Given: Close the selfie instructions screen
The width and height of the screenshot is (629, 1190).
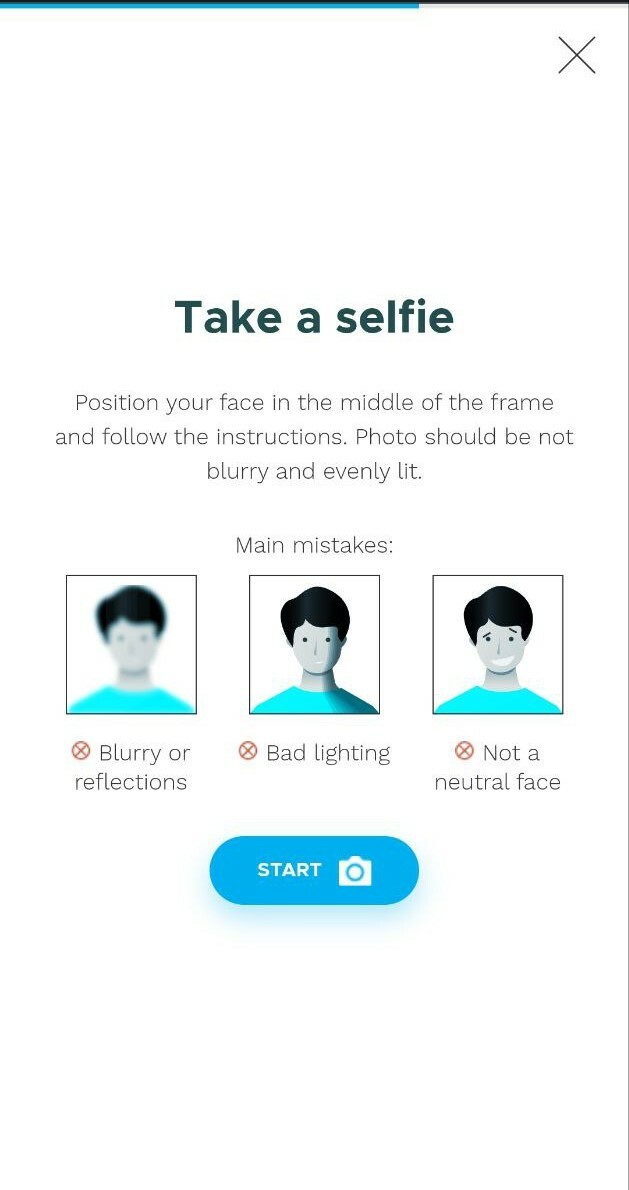Looking at the screenshot, I should point(577,55).
